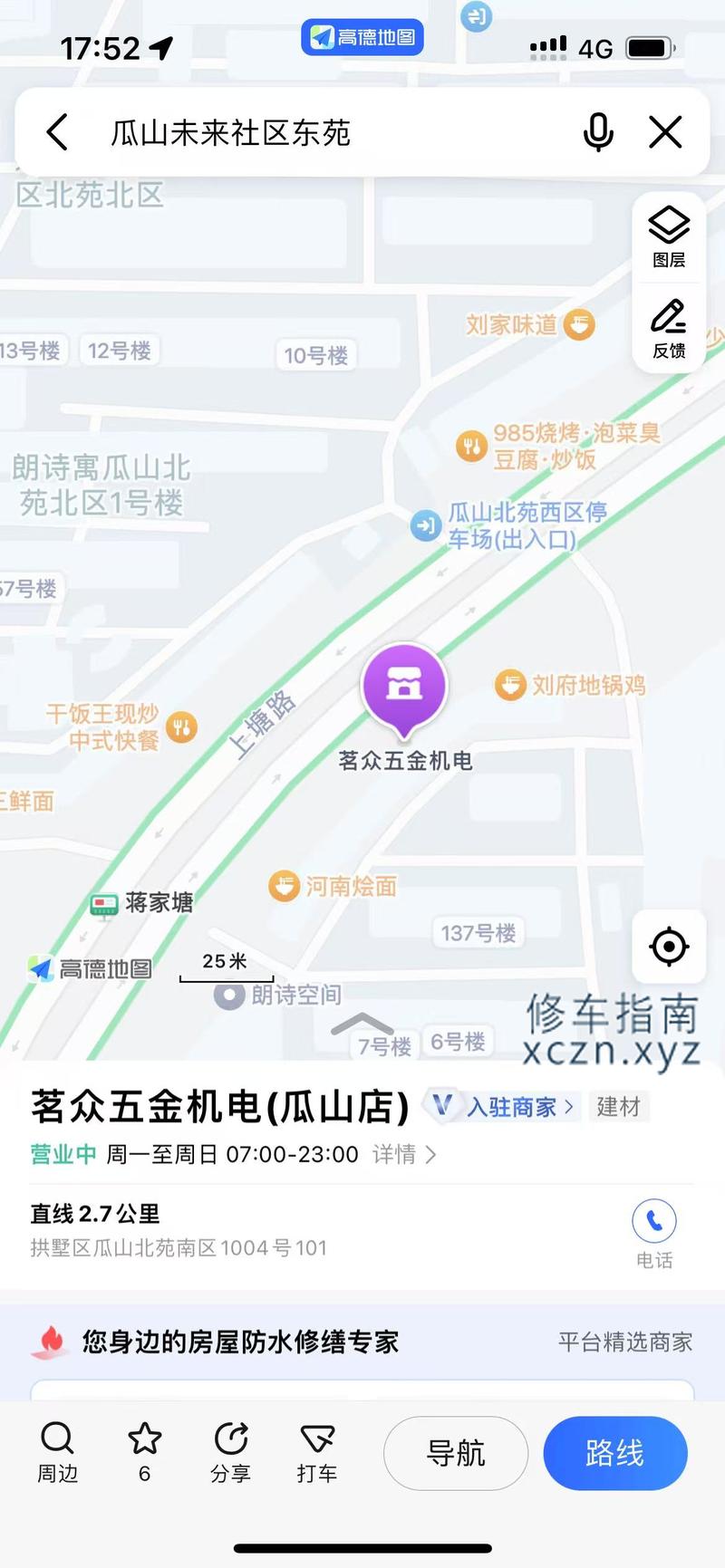Tap the 茗众五金机电 purple map pin
This screenshot has height=1568, width=725.
point(404,690)
